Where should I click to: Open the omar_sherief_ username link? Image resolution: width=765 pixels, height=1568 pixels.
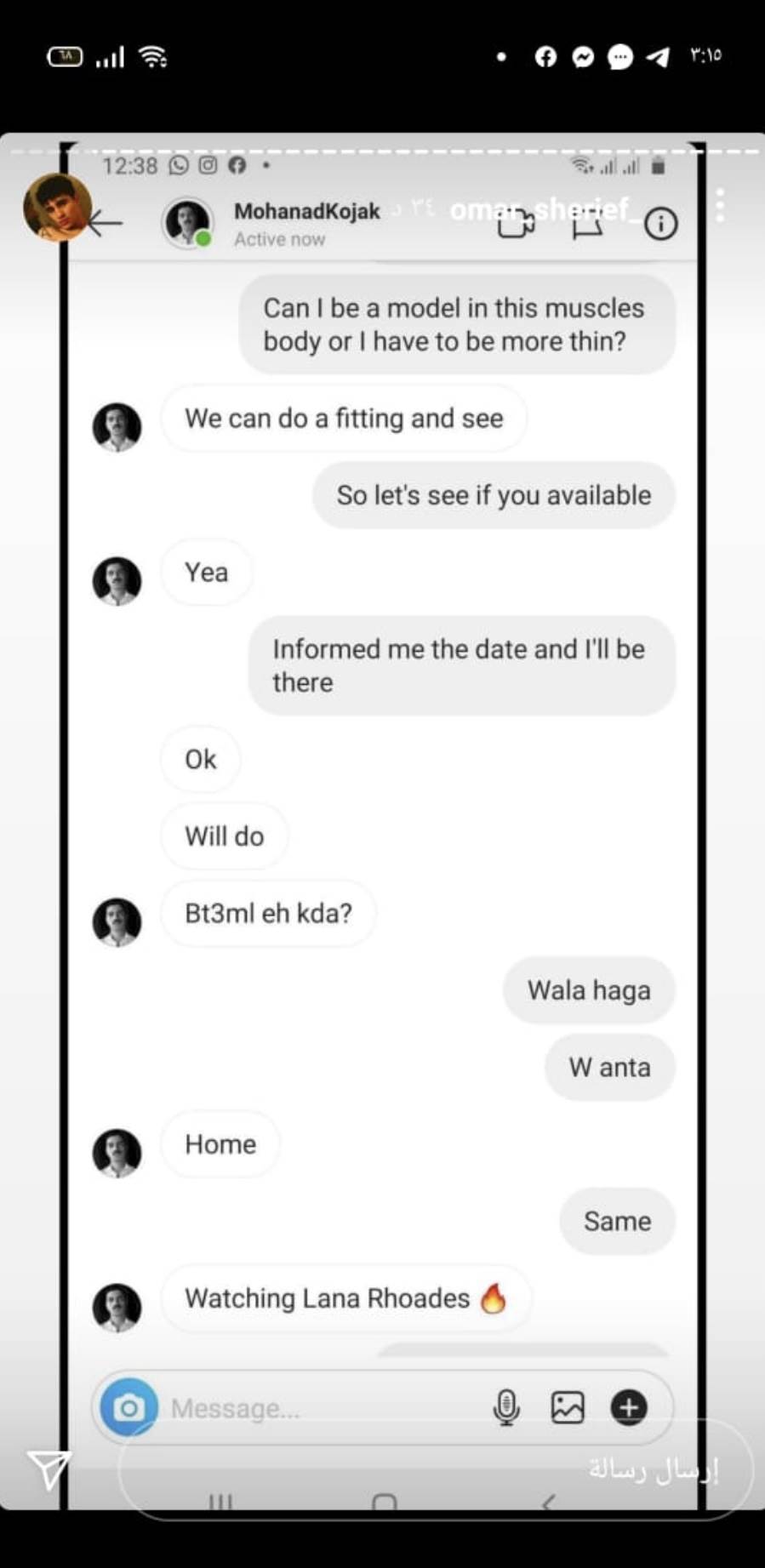pyautogui.click(x=544, y=208)
